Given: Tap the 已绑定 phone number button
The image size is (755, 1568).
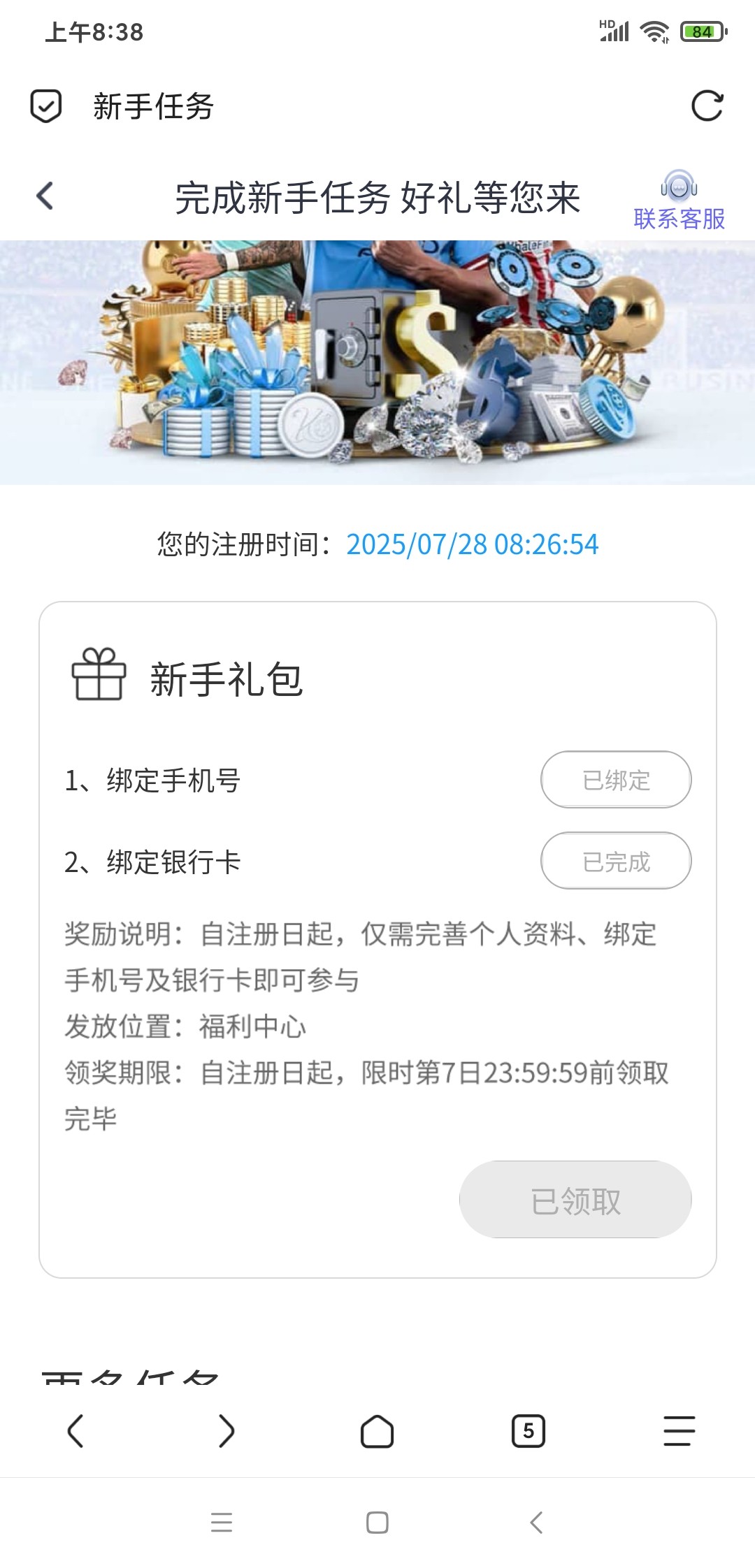Looking at the screenshot, I should coord(616,780).
